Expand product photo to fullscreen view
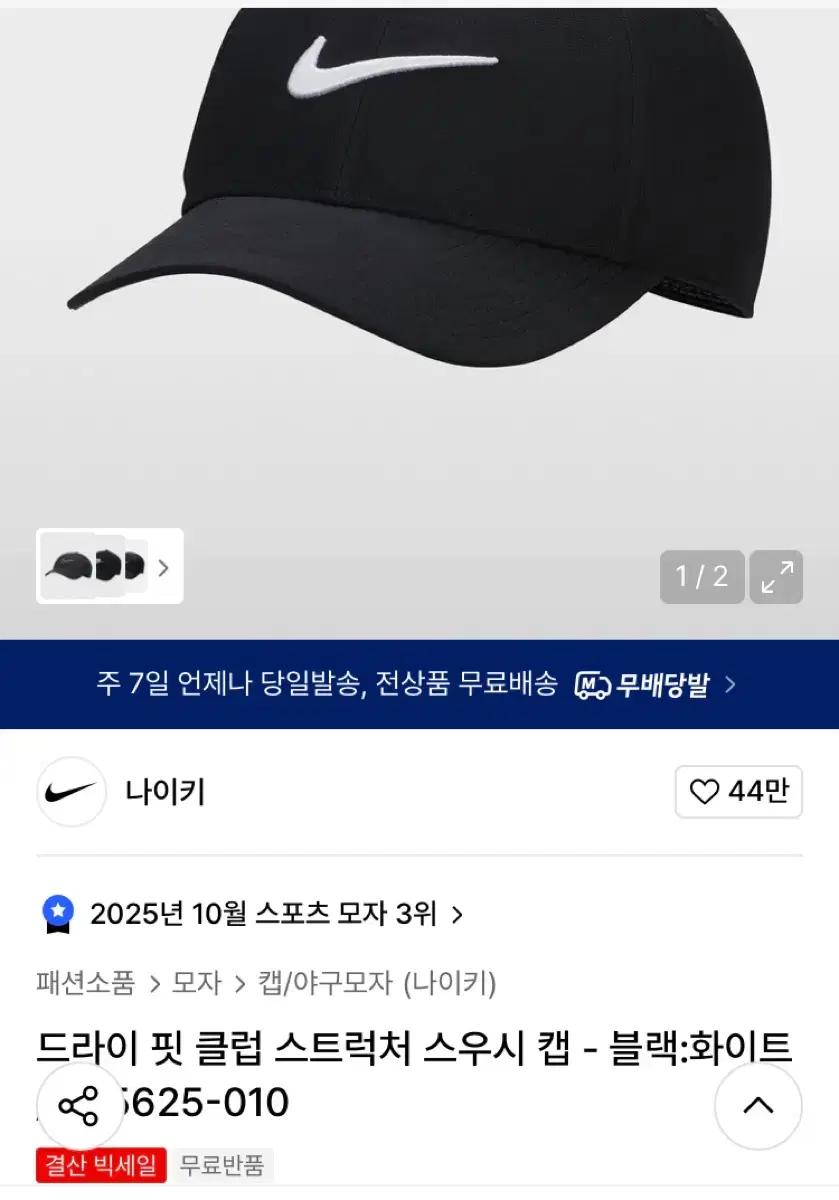The width and height of the screenshot is (839, 1200). click(x=777, y=578)
